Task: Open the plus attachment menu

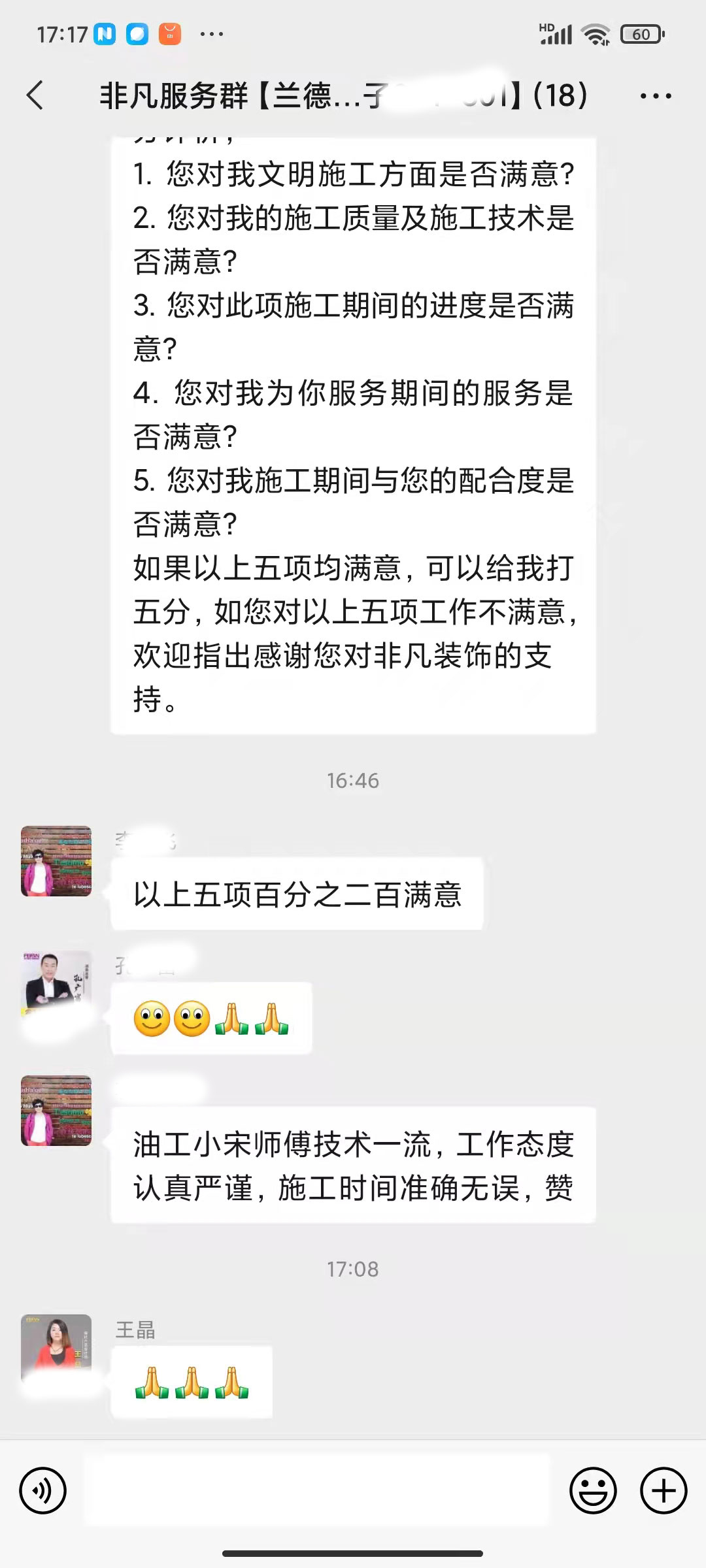Action: coord(664,1491)
